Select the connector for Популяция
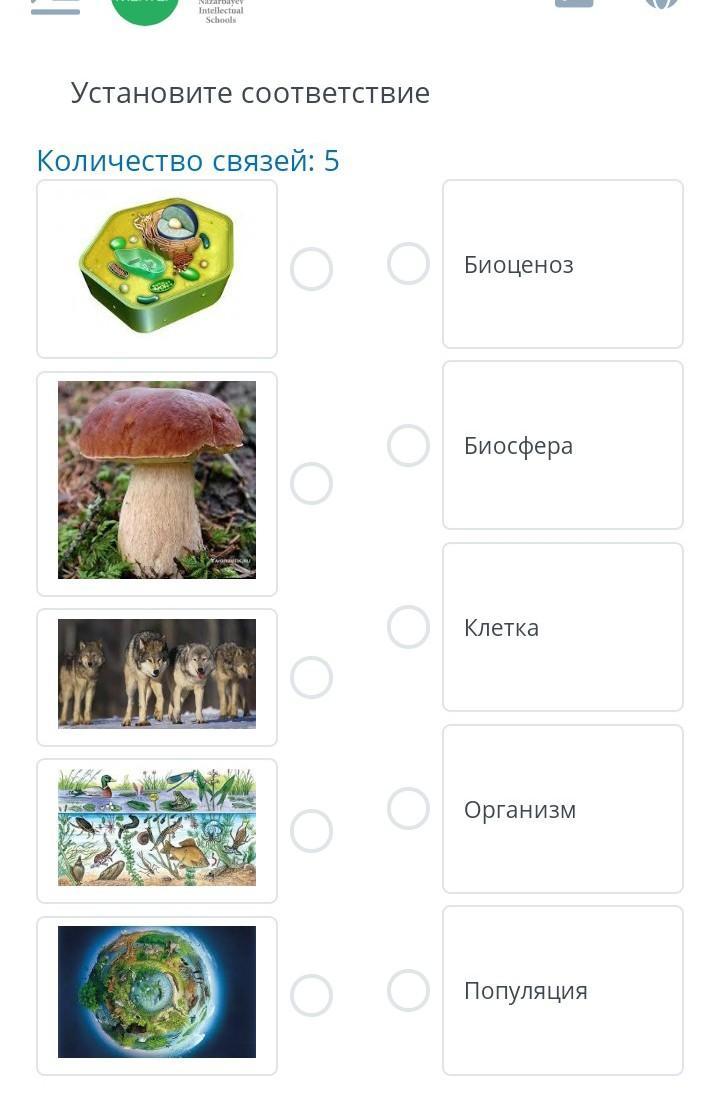Screen dimensions: 708x1112 pyautogui.click(x=408, y=990)
